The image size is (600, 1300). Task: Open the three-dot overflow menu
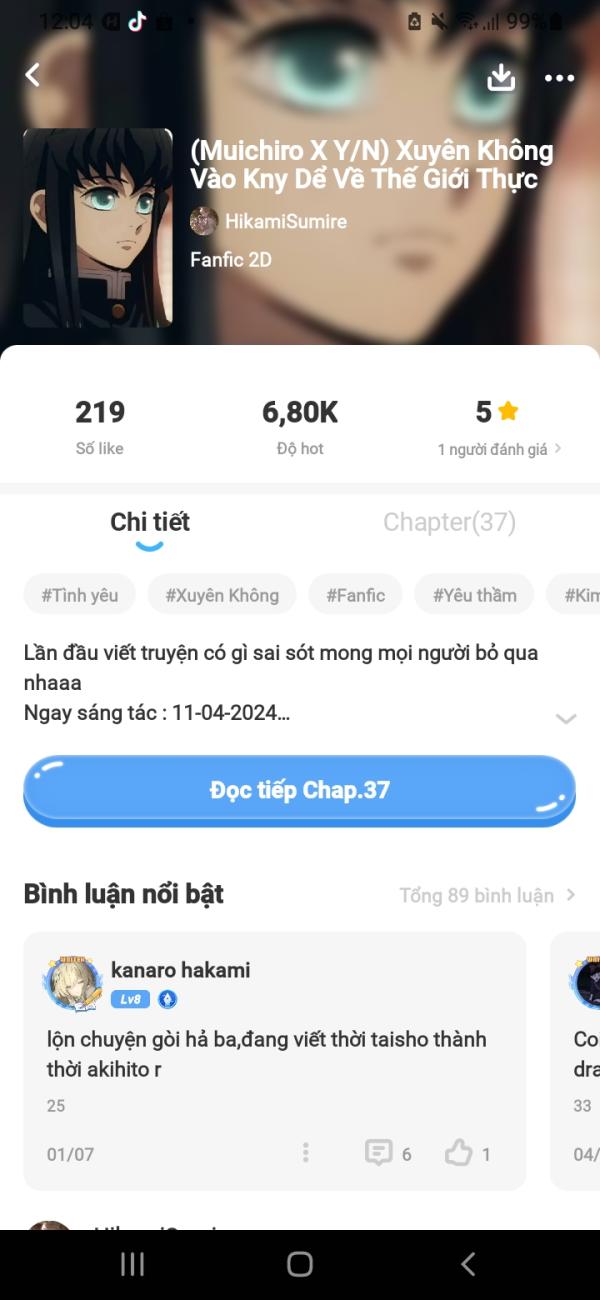[559, 77]
